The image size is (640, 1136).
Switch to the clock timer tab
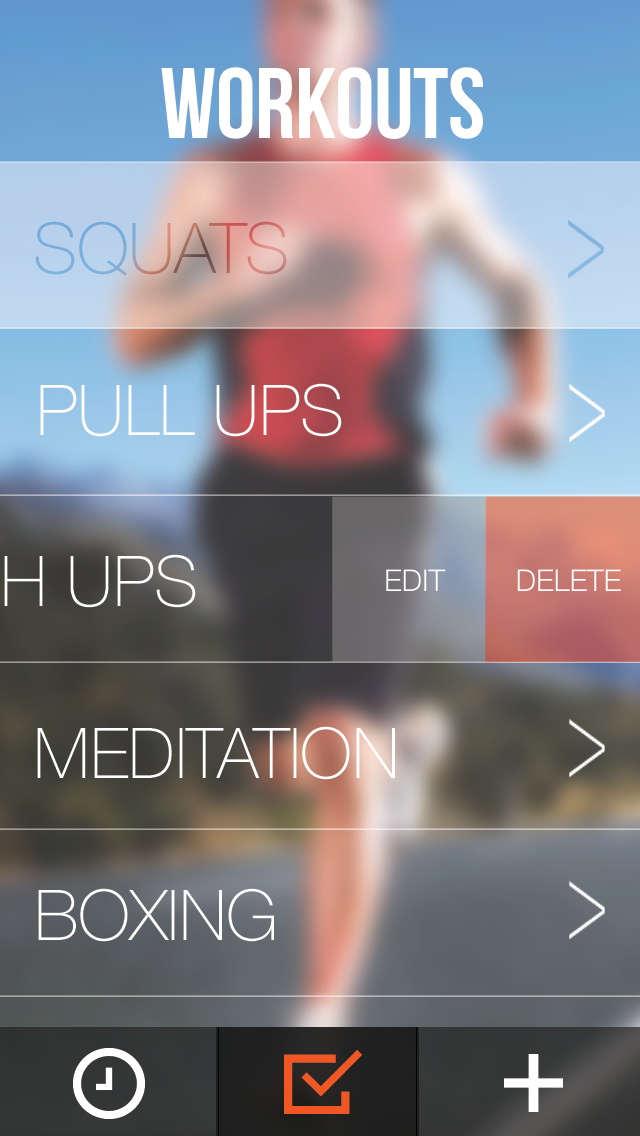pyautogui.click(x=108, y=1083)
